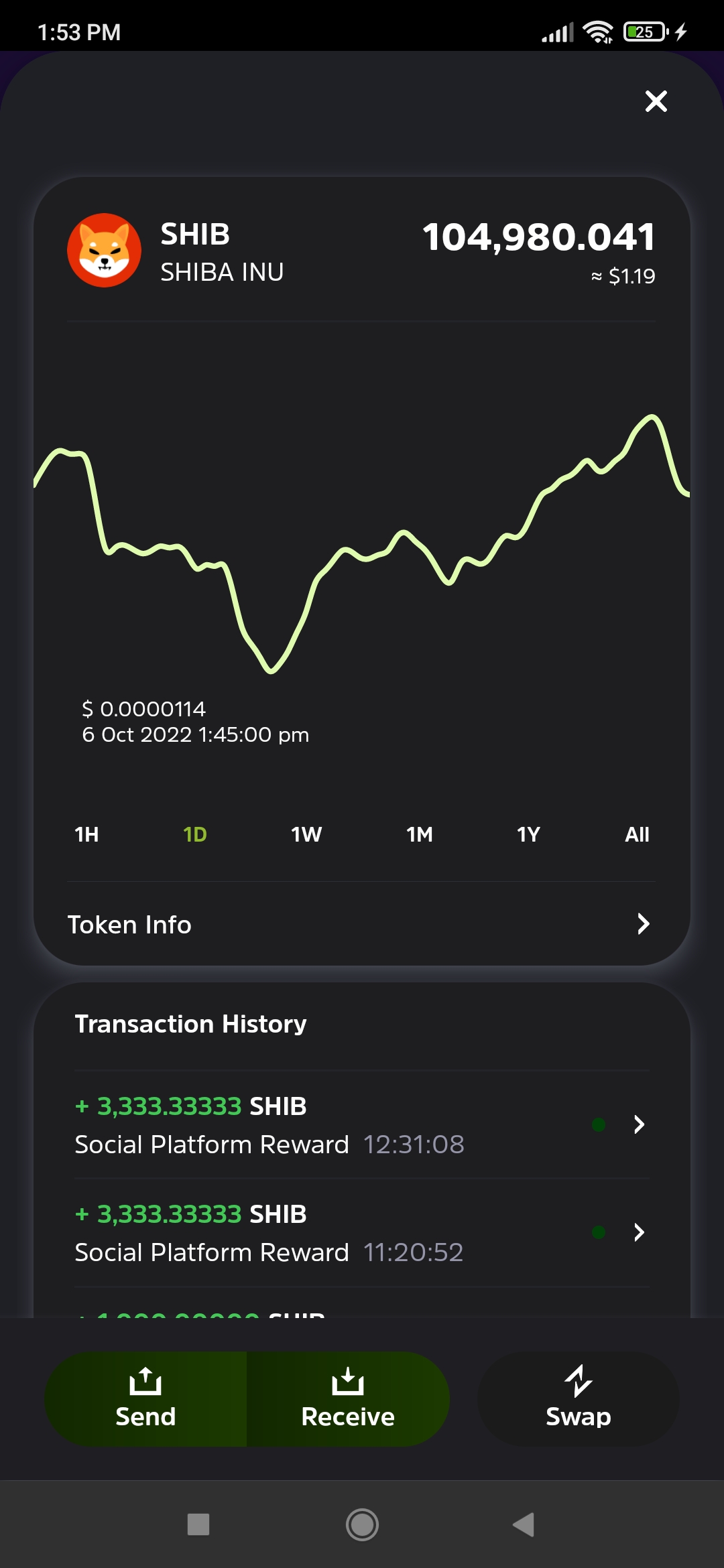This screenshot has width=724, height=1568.
Task: Go to home via the system home button
Action: [x=362, y=1524]
